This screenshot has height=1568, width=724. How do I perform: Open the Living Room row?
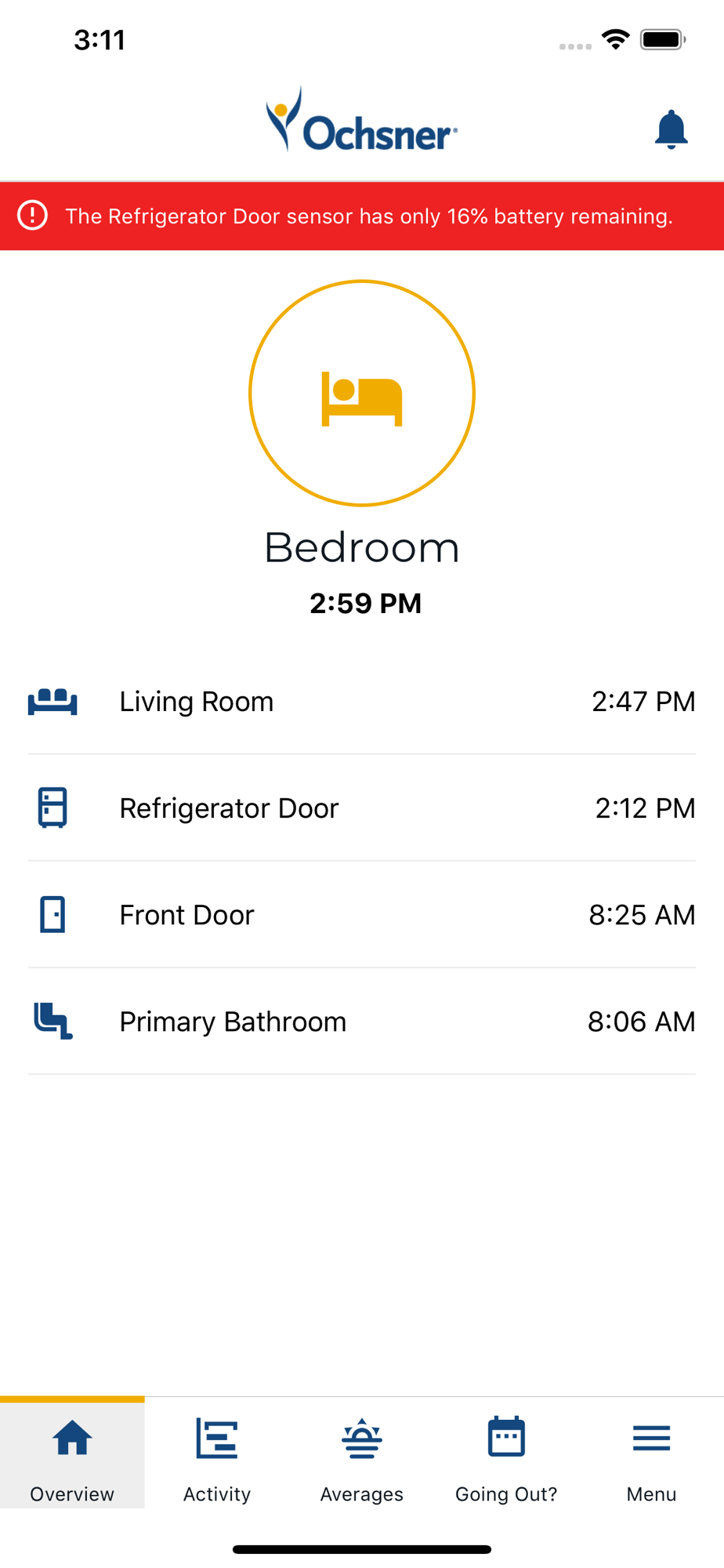tap(362, 702)
